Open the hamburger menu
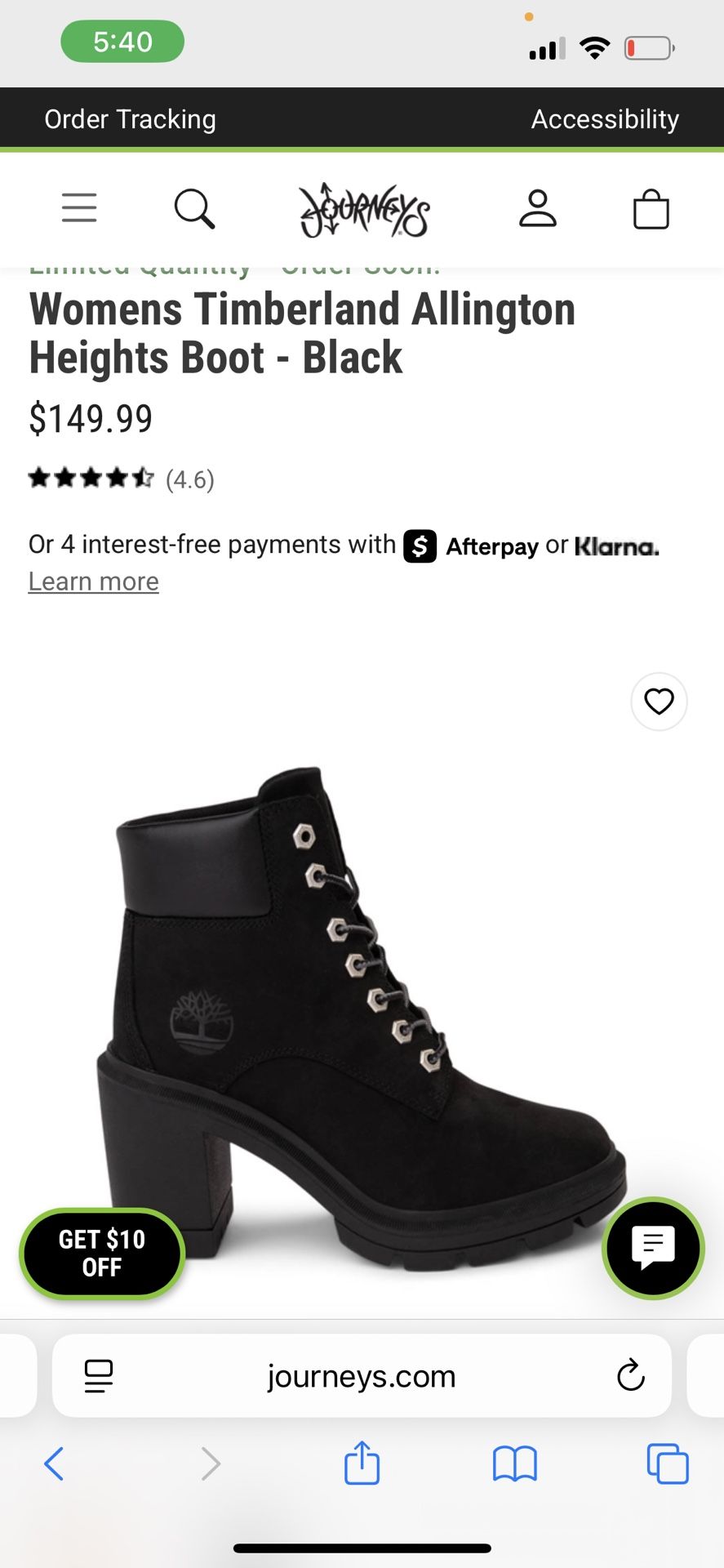This screenshot has height=1568, width=724. point(79,208)
